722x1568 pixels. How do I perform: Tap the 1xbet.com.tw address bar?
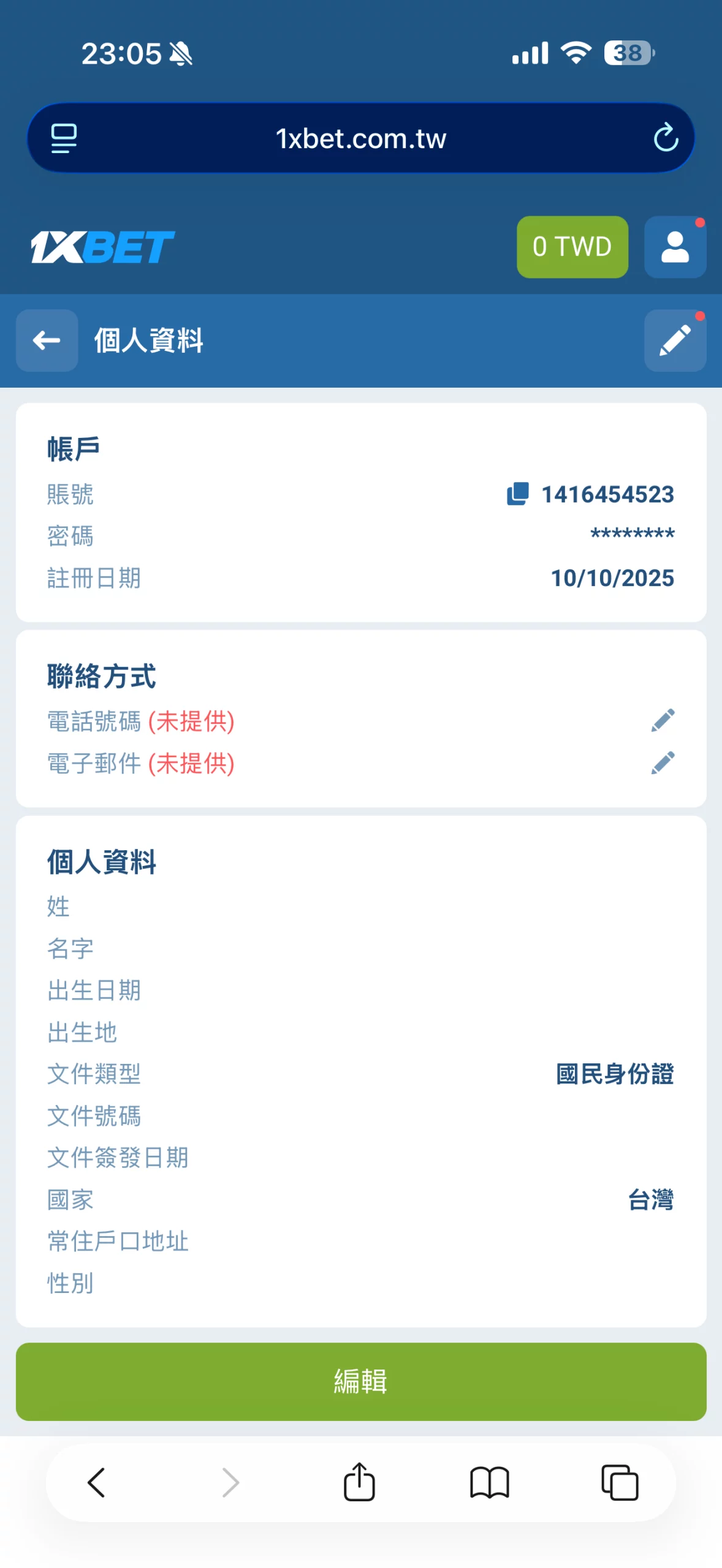click(x=361, y=138)
